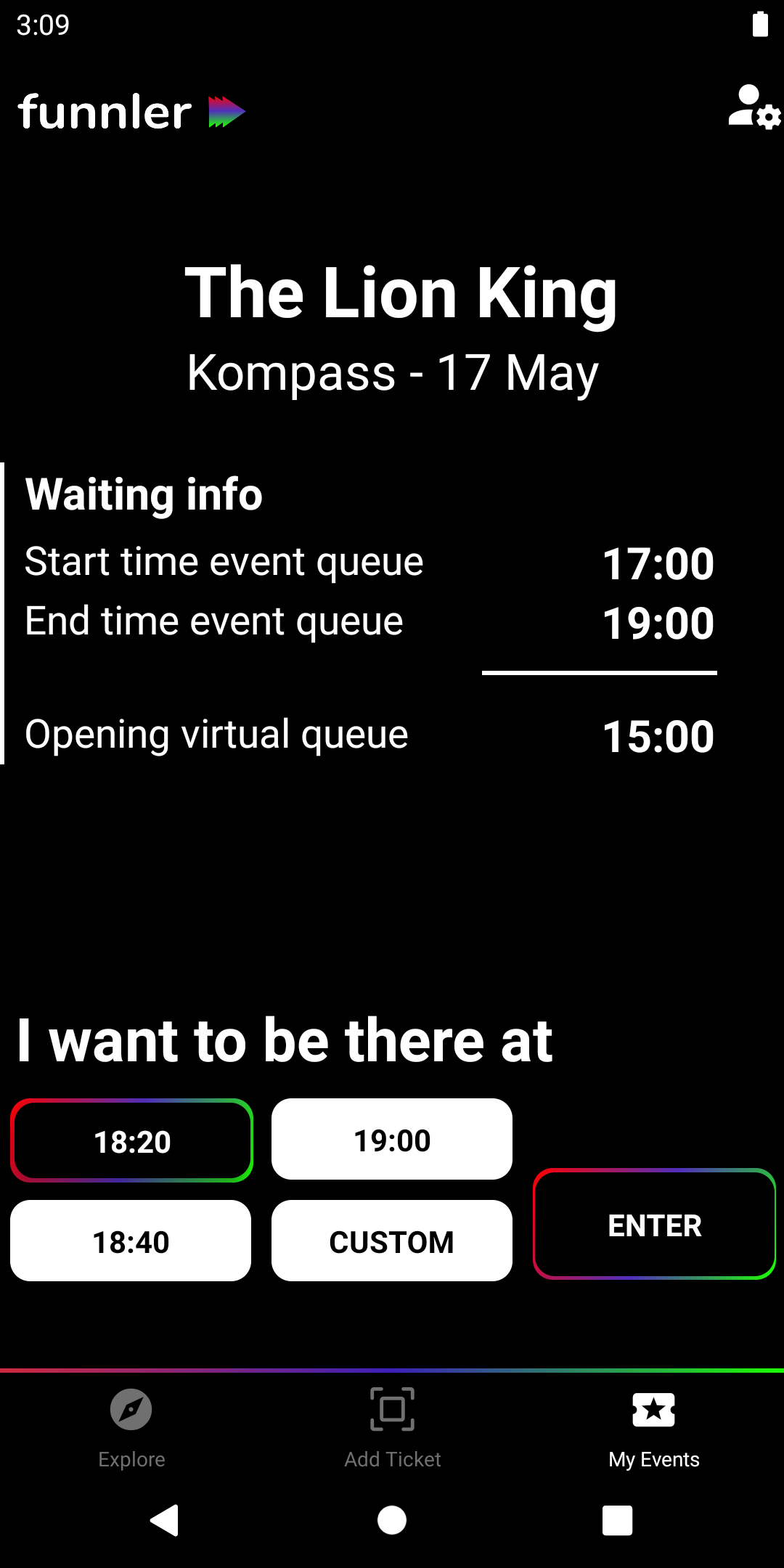Go to the system home screen

click(392, 1520)
